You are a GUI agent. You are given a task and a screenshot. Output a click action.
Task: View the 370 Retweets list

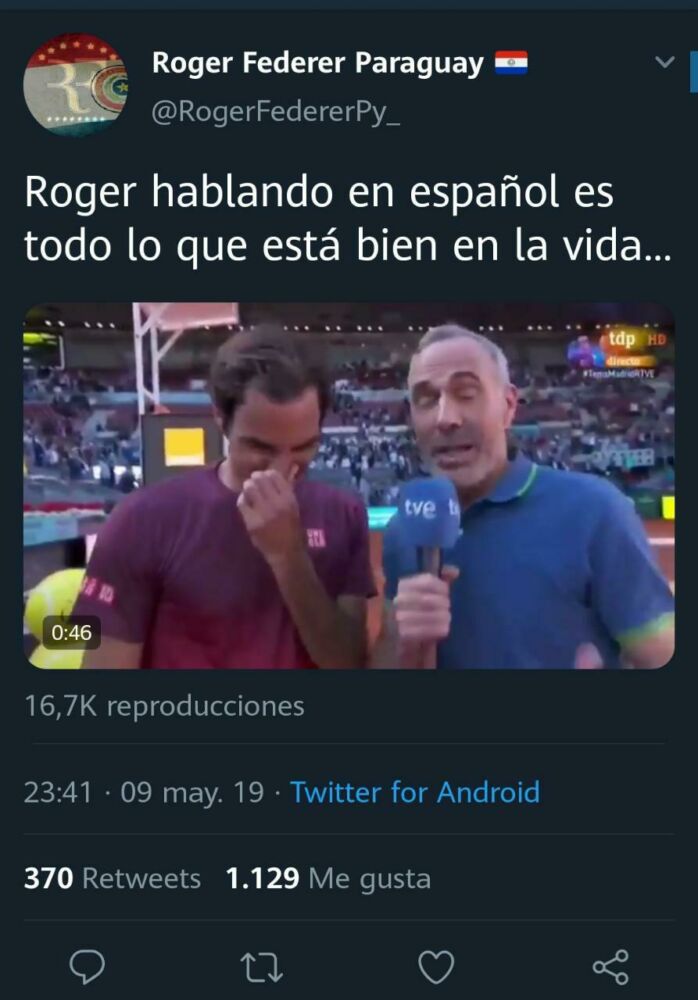pos(112,879)
